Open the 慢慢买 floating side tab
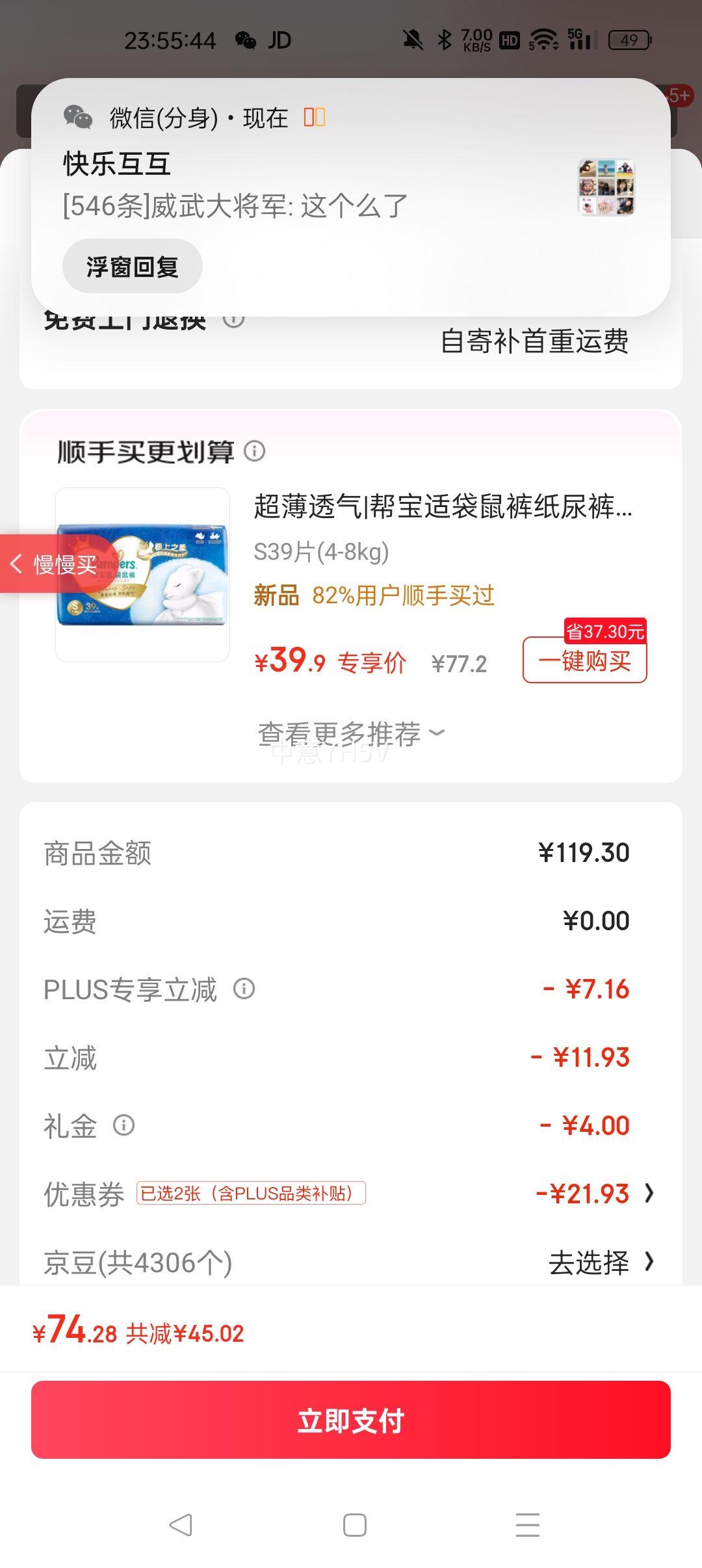 pyautogui.click(x=53, y=564)
